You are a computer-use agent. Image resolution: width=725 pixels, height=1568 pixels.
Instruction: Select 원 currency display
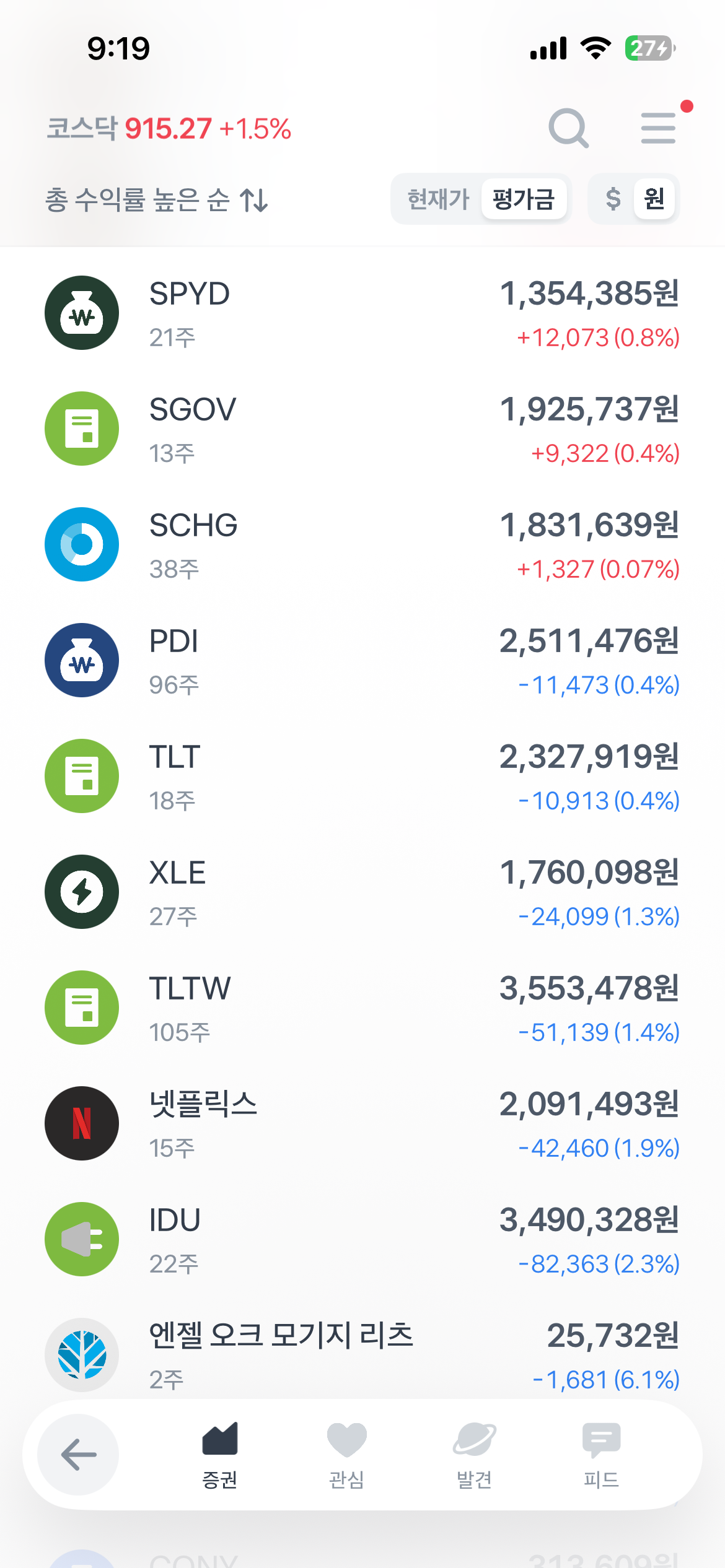pyautogui.click(x=654, y=199)
